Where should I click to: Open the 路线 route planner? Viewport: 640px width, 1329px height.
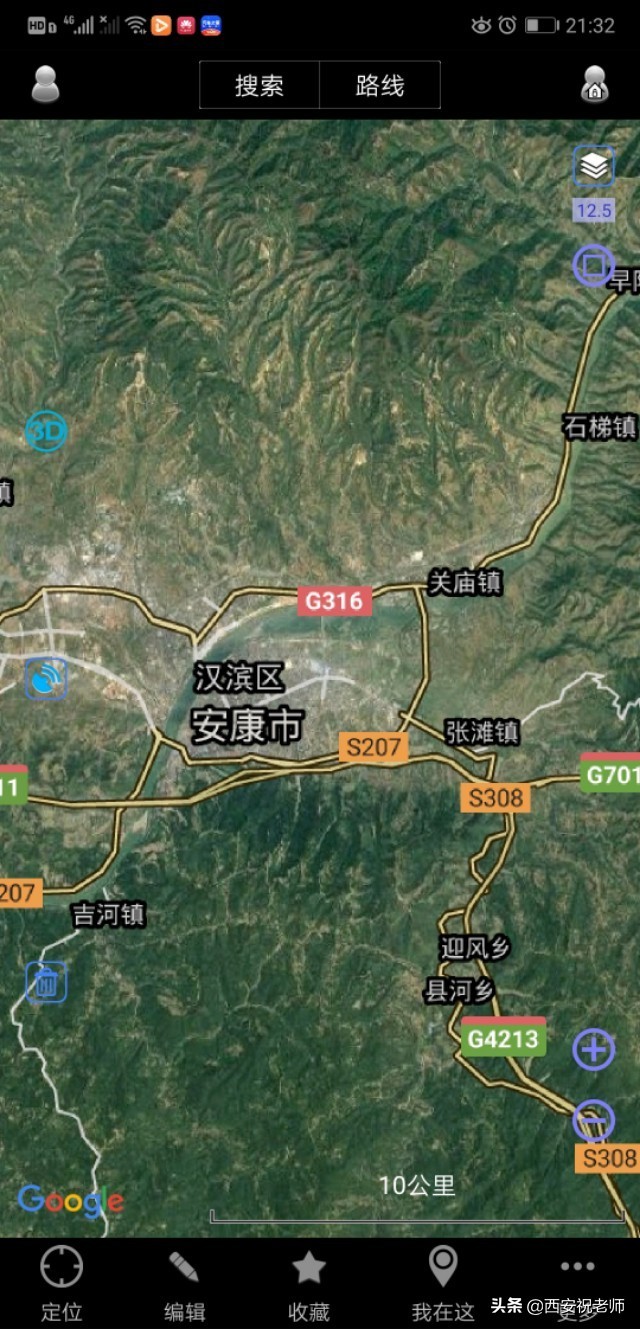tap(380, 85)
